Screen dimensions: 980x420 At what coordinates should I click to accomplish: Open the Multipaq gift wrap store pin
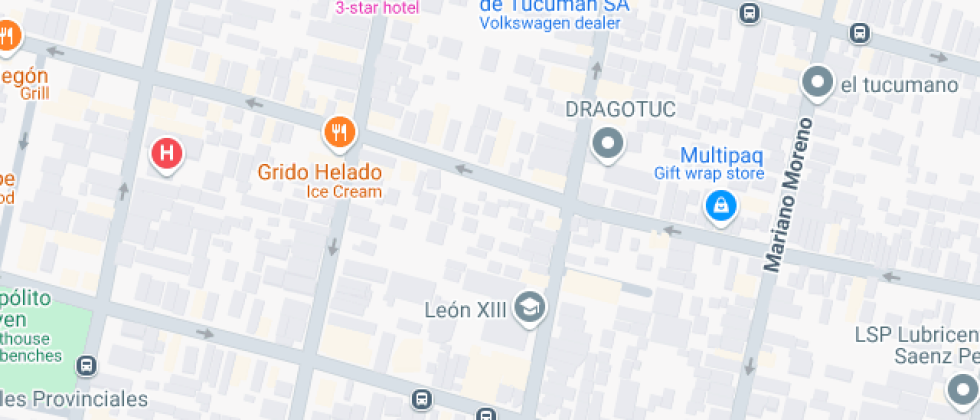pos(720,207)
